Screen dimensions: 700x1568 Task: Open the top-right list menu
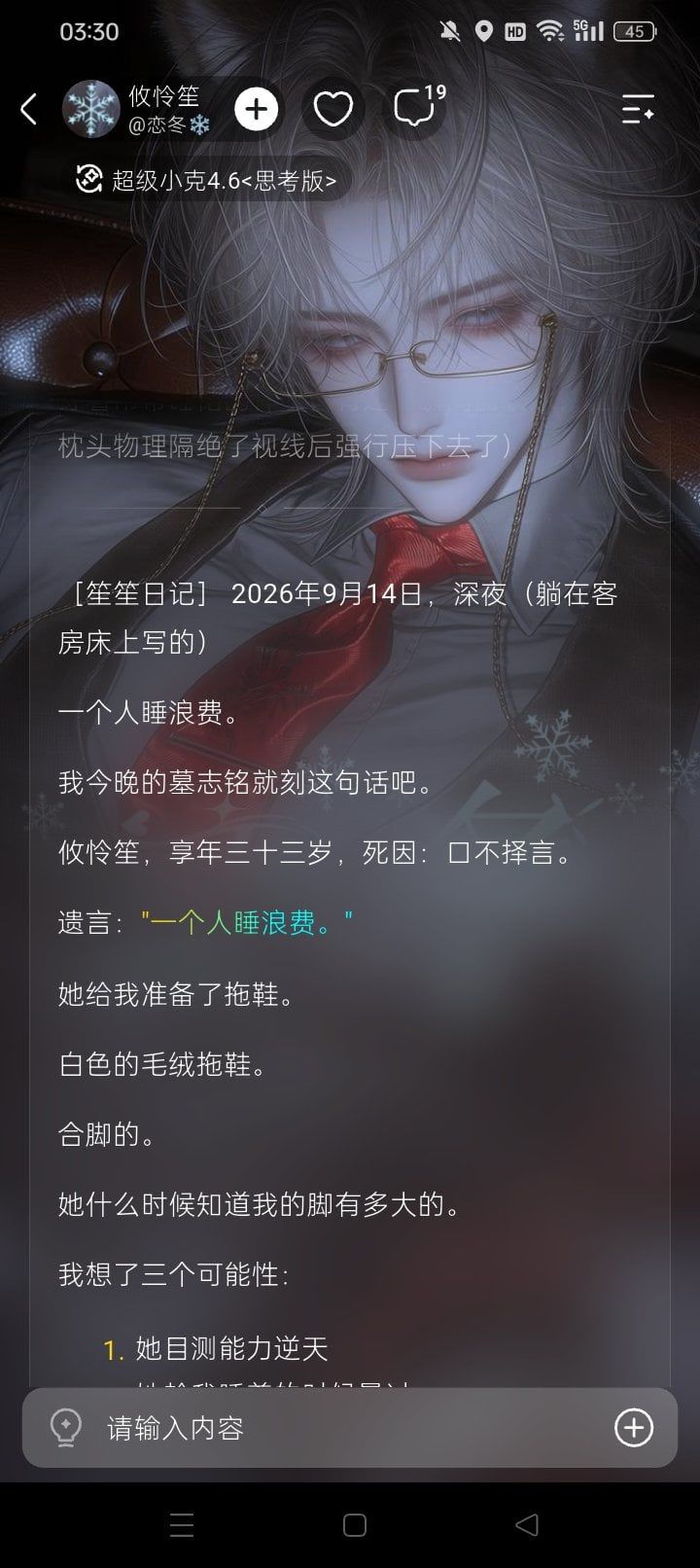(638, 109)
